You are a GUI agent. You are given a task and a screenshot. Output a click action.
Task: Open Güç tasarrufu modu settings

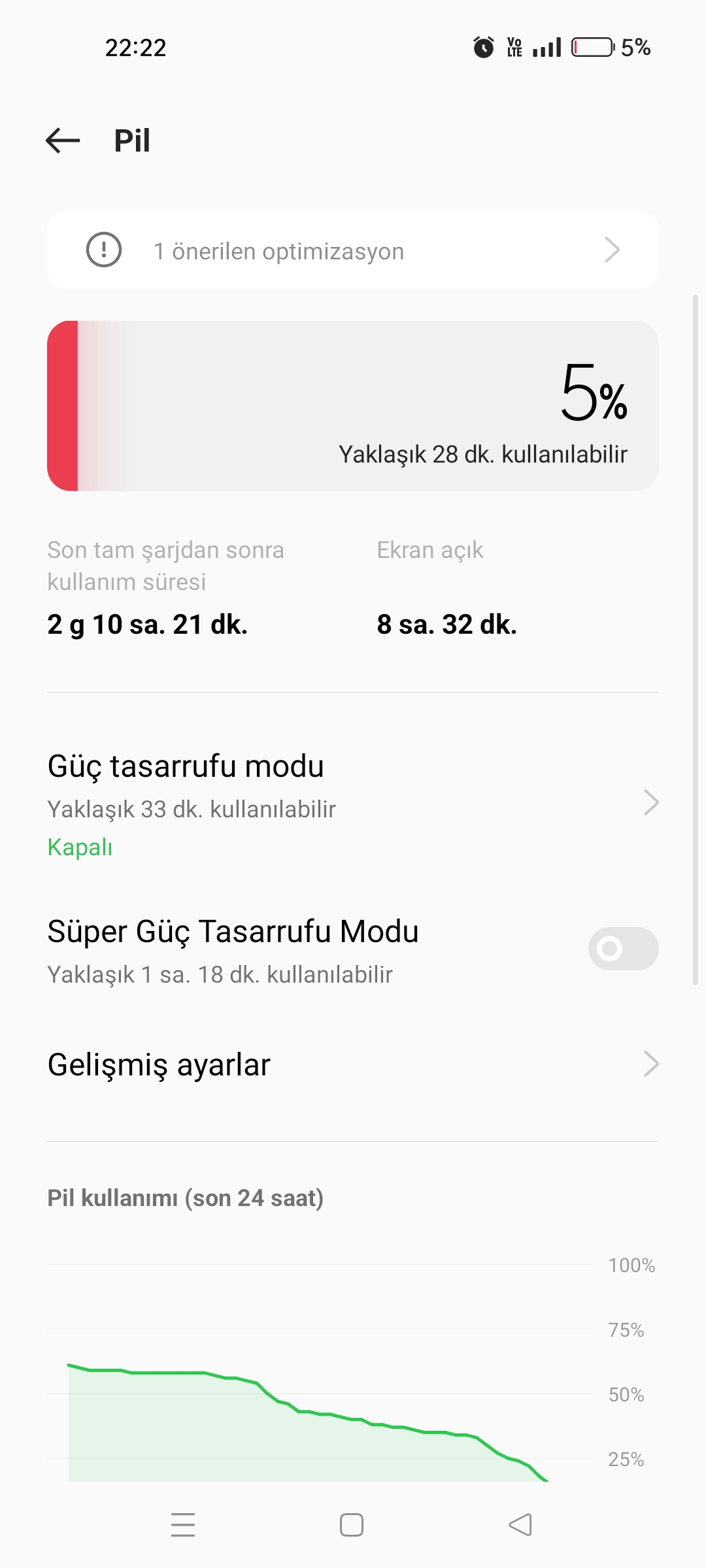pos(353,804)
